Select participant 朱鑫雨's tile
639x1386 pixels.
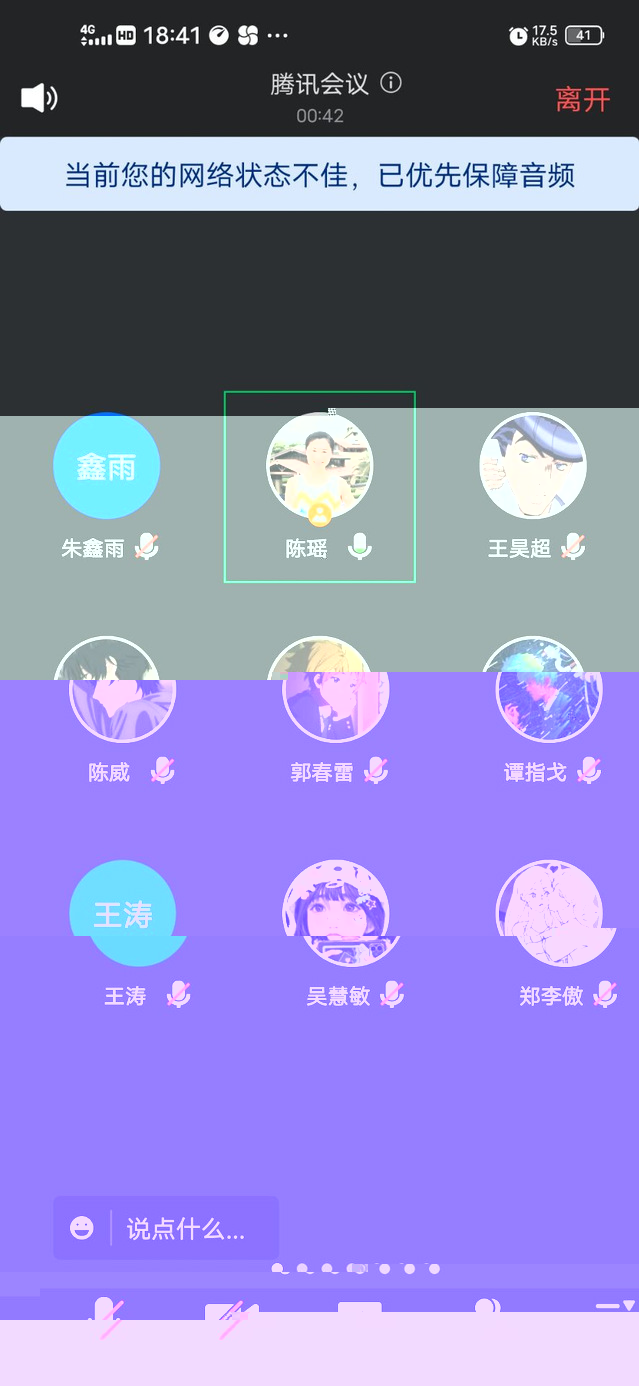click(107, 466)
